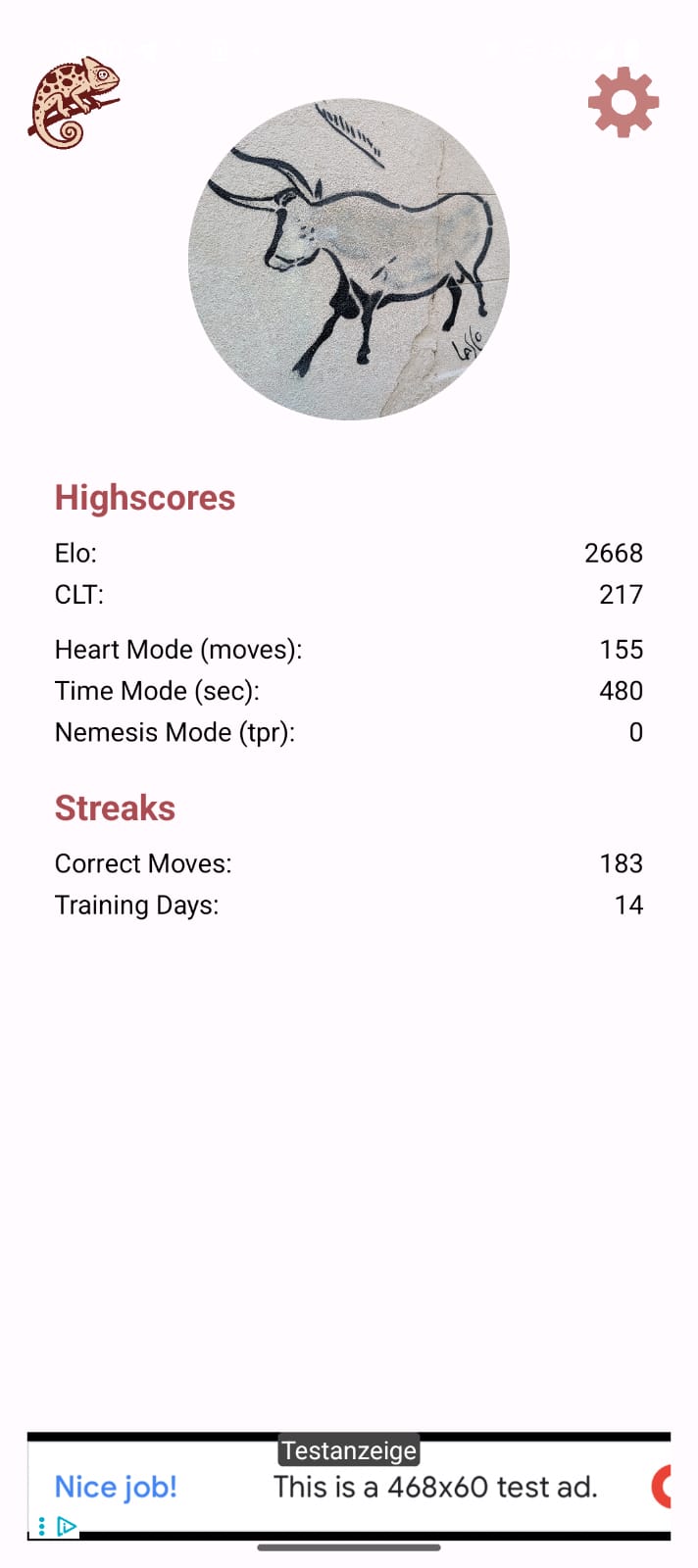Image resolution: width=698 pixels, height=1568 pixels.
Task: Open the round bull profile picture
Action: click(x=349, y=260)
